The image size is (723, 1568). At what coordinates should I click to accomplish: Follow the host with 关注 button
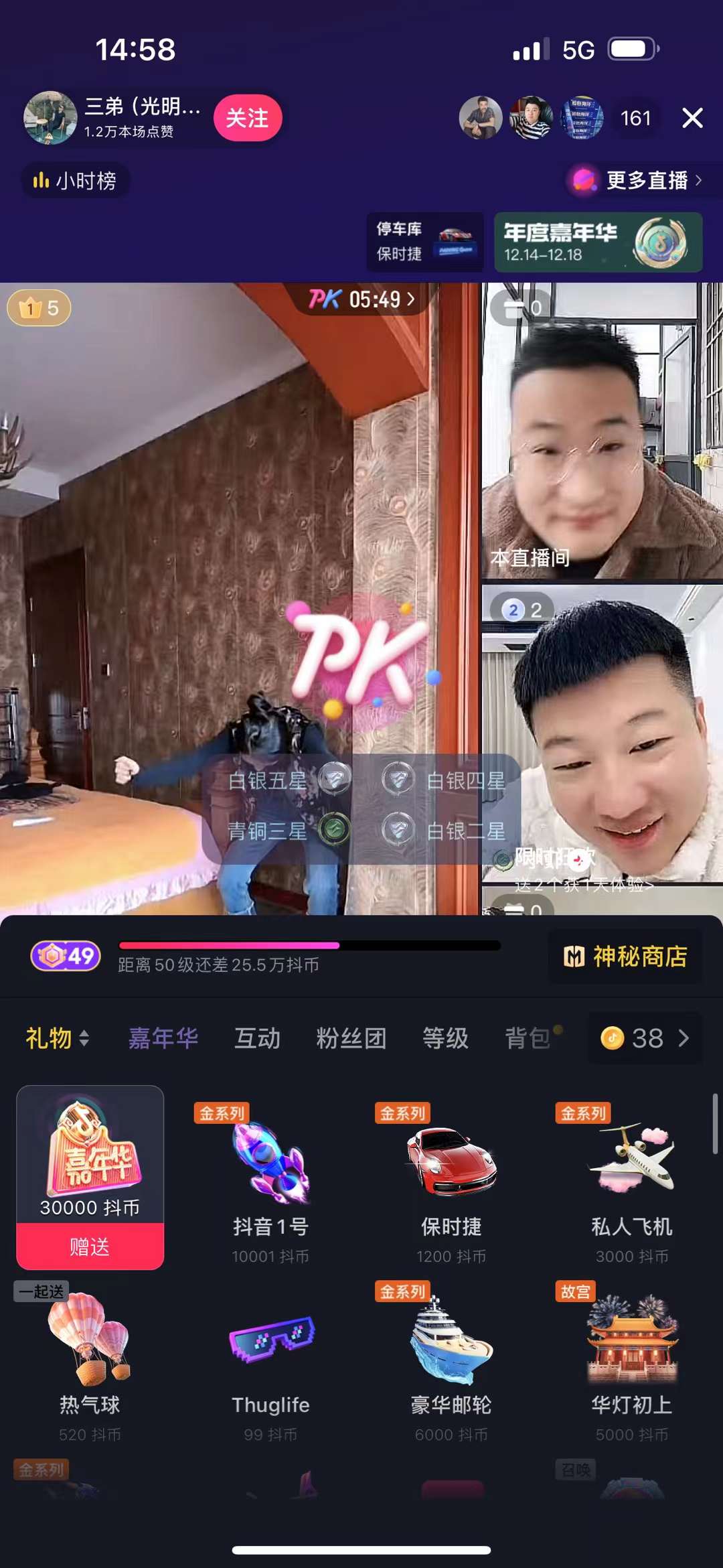coord(247,118)
